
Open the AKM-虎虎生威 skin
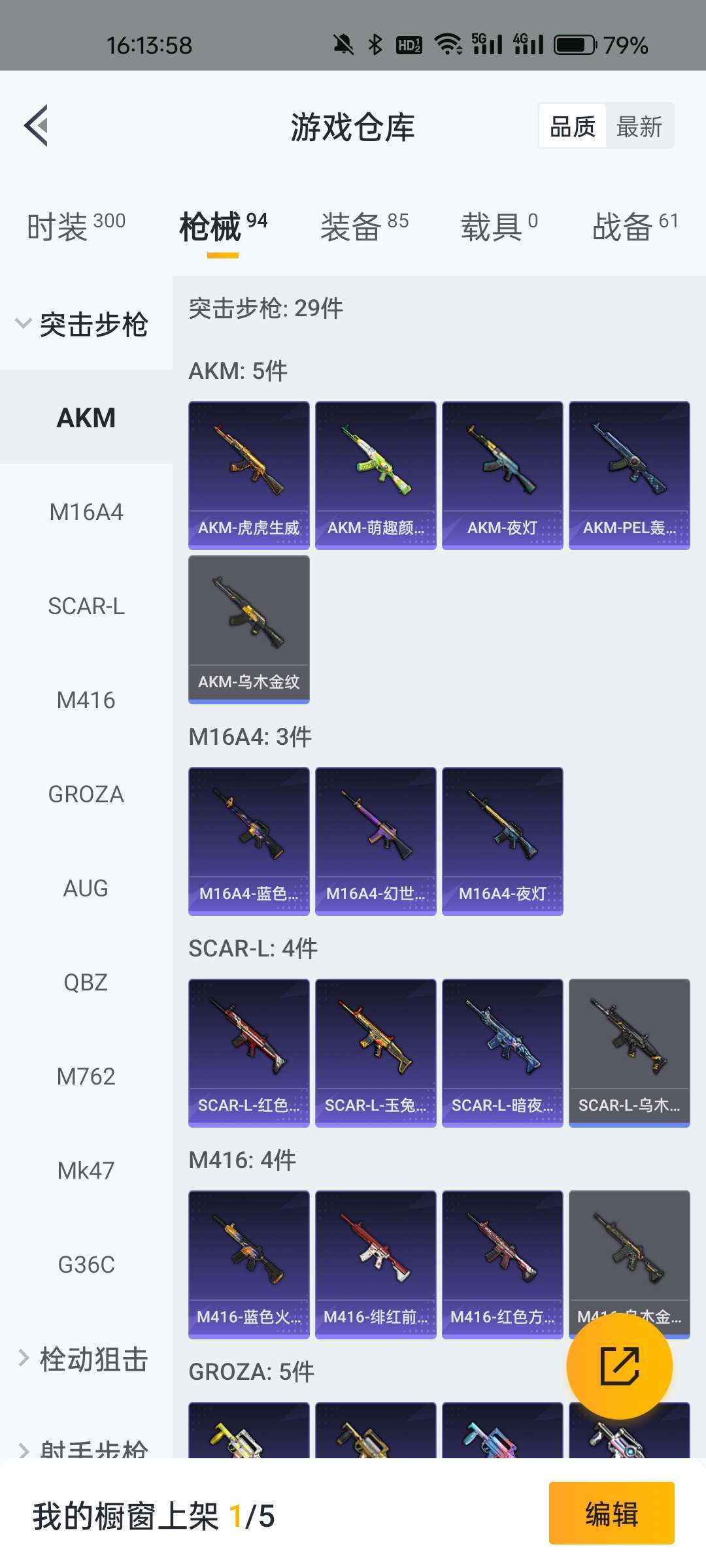click(248, 476)
